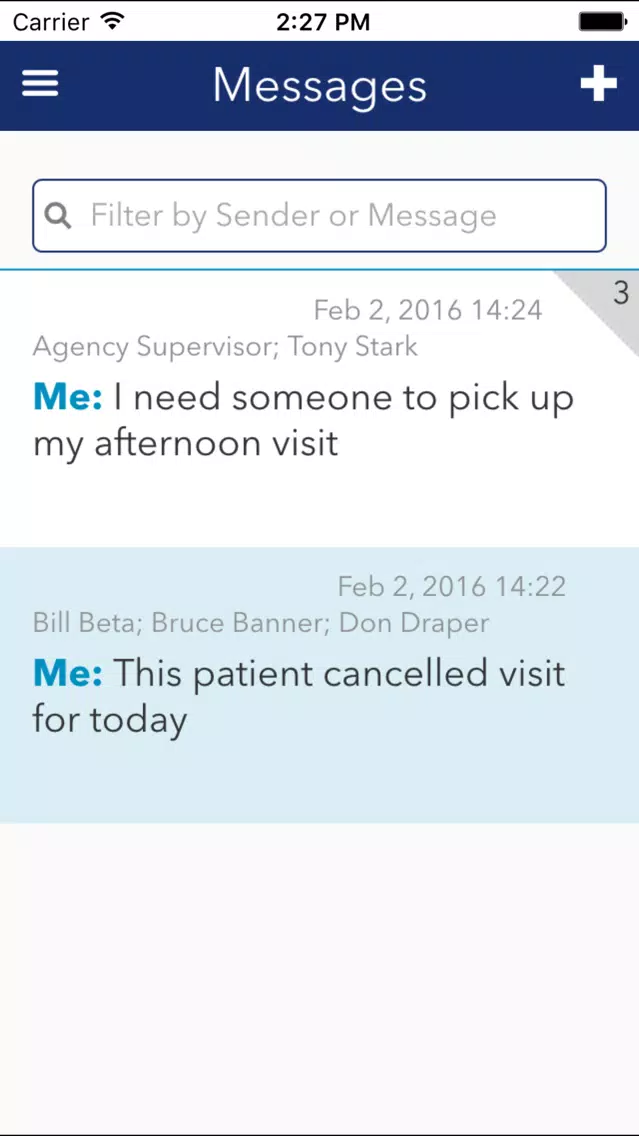Open the hamburger drawer menu
This screenshot has width=639, height=1136.
point(40,85)
